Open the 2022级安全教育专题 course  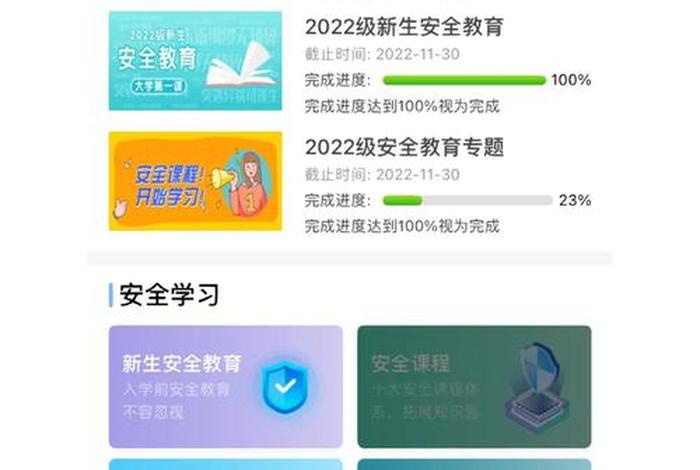(404, 147)
